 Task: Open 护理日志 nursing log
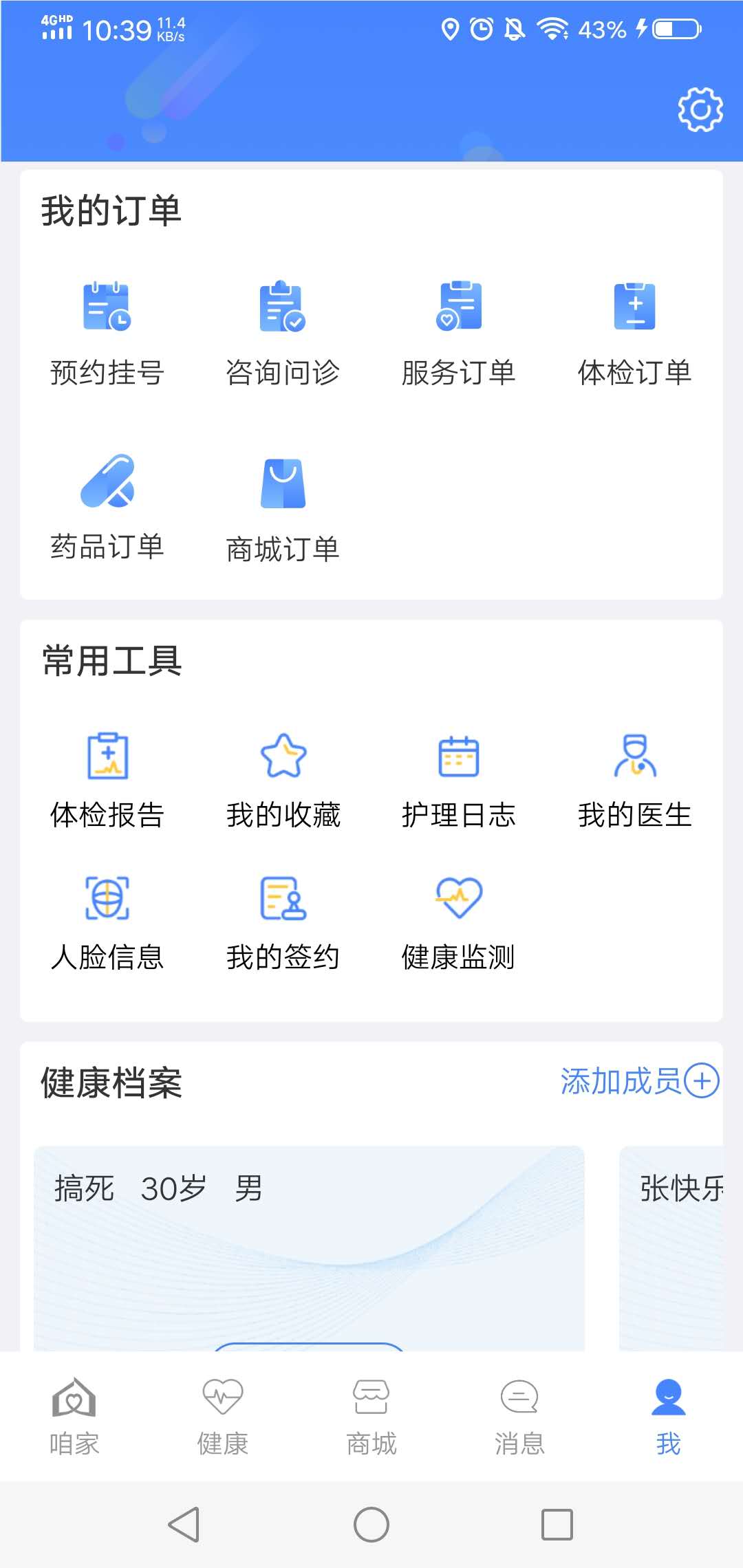pyautogui.click(x=459, y=781)
